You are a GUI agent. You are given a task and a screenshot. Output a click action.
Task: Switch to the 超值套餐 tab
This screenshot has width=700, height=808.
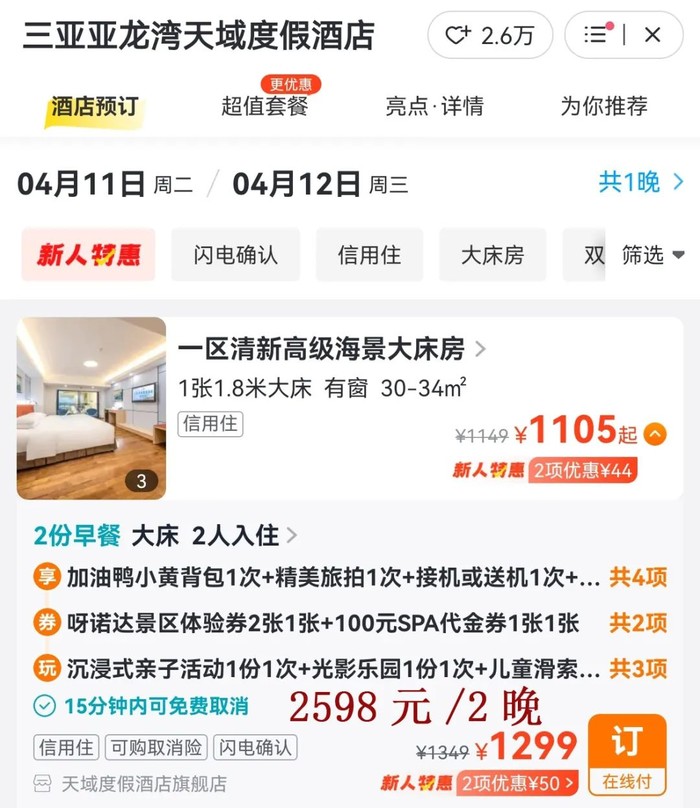264,106
